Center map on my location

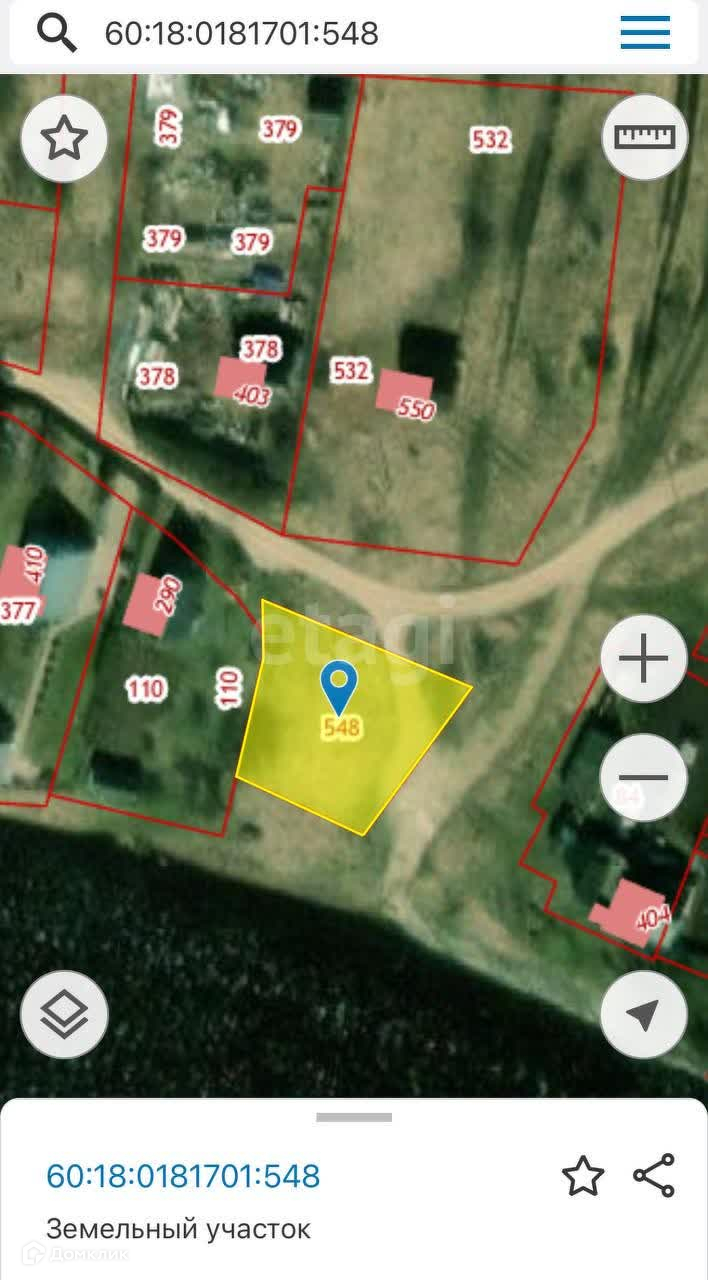(x=644, y=1014)
